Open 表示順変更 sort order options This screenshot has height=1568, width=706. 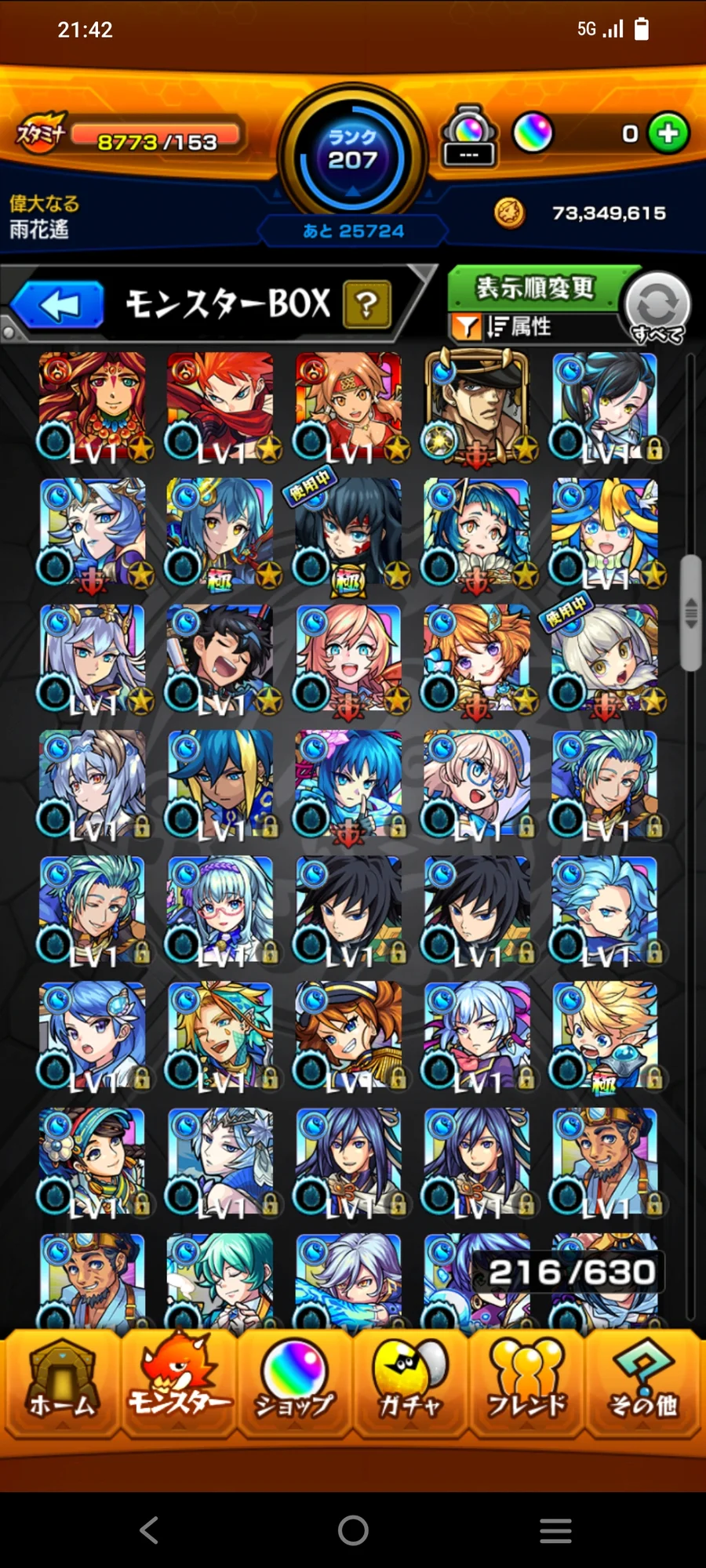click(x=536, y=288)
